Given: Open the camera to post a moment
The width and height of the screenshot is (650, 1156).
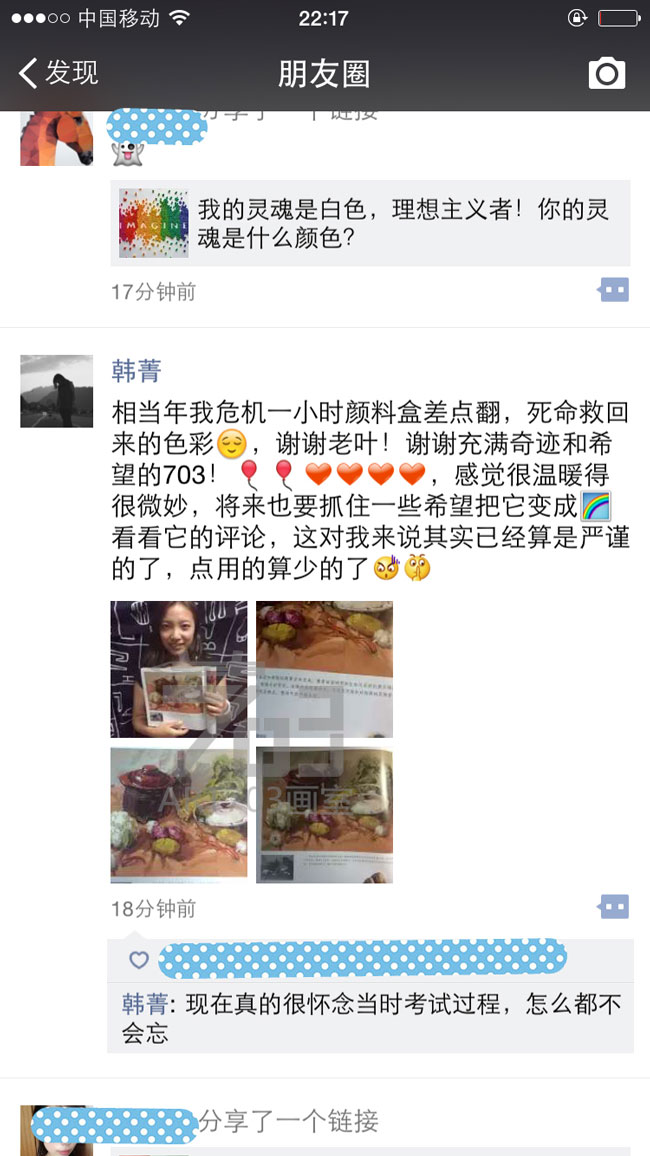Looking at the screenshot, I should coord(606,73).
